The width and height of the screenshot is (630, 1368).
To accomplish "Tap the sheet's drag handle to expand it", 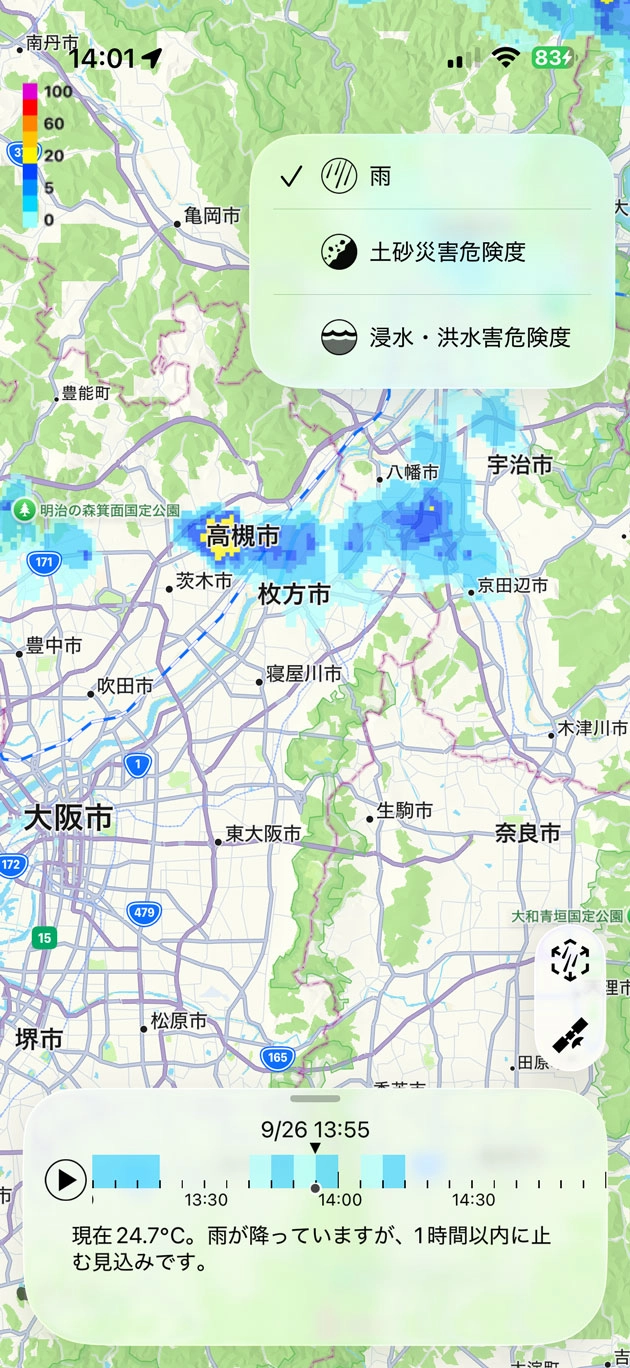I will pyautogui.click(x=315, y=1099).
